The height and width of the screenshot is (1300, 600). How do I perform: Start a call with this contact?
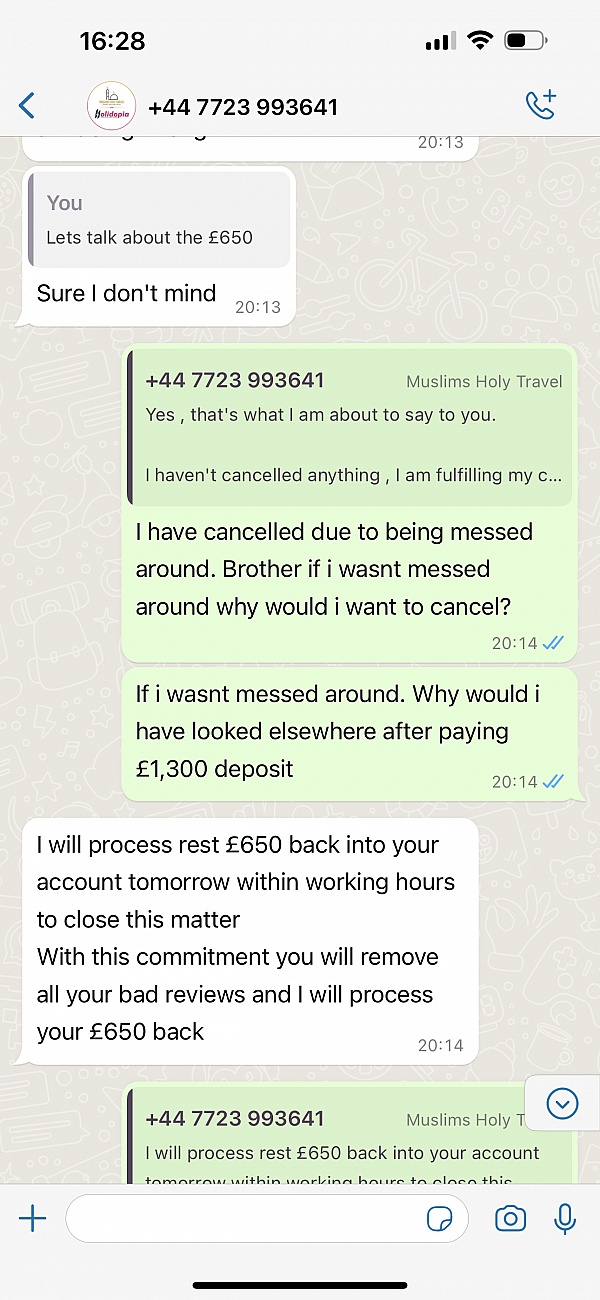[541, 105]
